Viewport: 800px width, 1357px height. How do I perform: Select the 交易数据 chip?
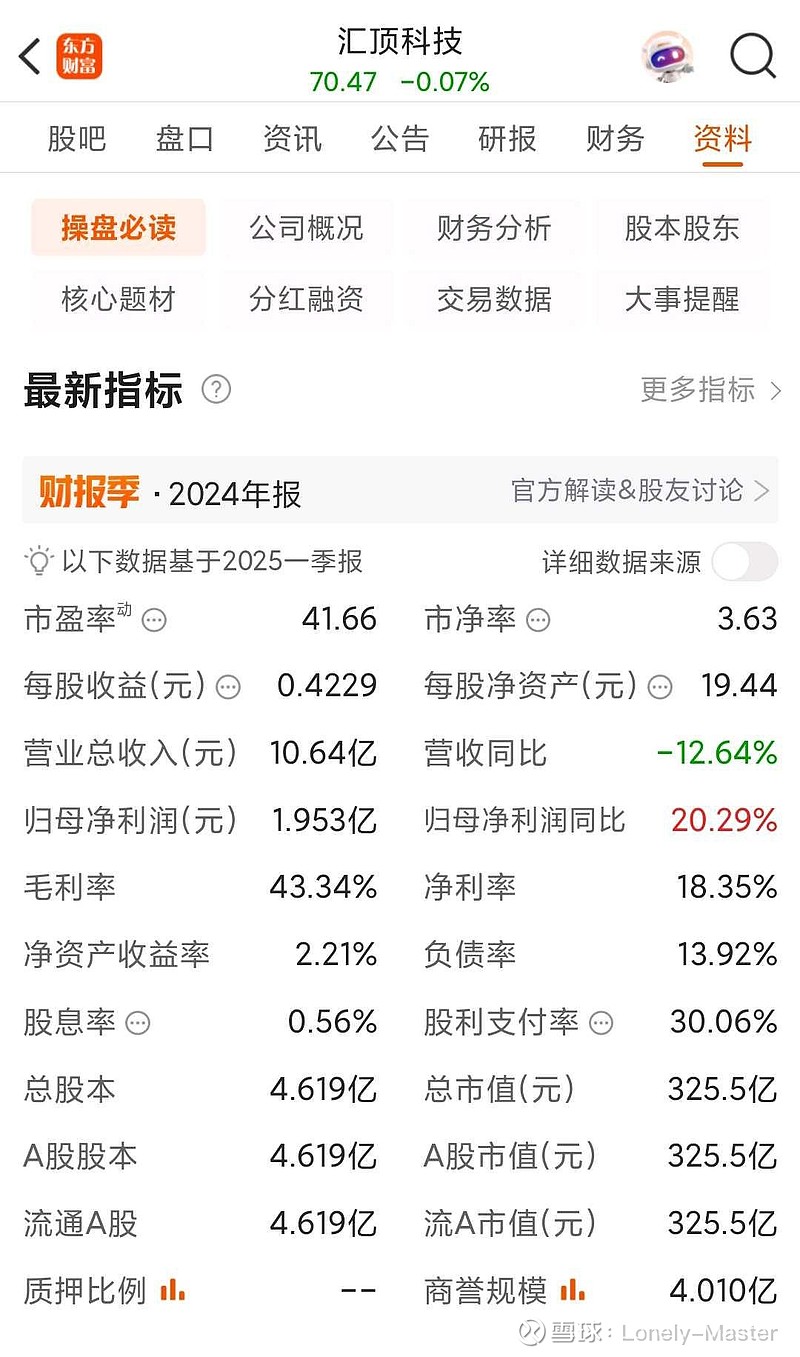click(x=494, y=298)
